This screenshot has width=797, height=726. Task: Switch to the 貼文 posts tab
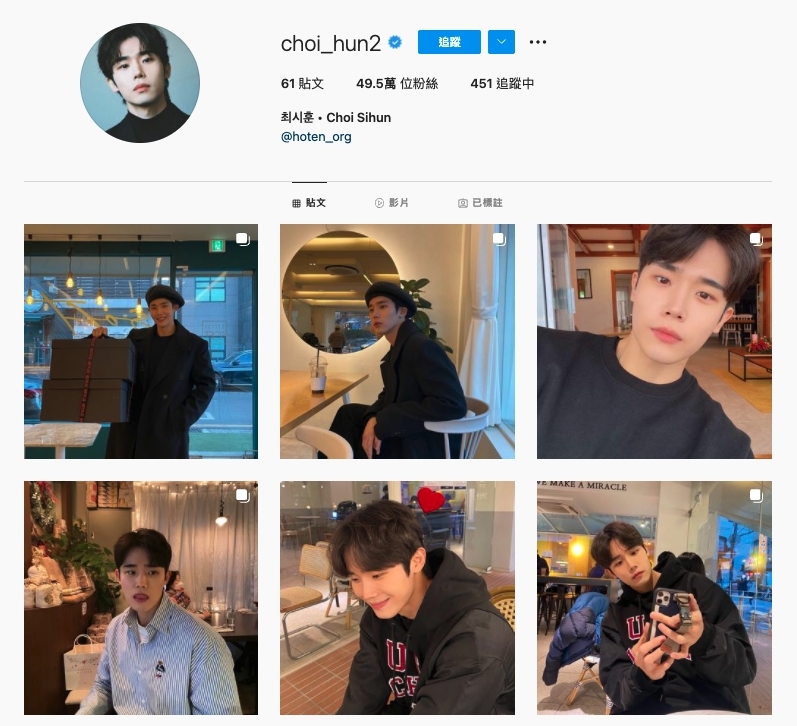coord(309,203)
